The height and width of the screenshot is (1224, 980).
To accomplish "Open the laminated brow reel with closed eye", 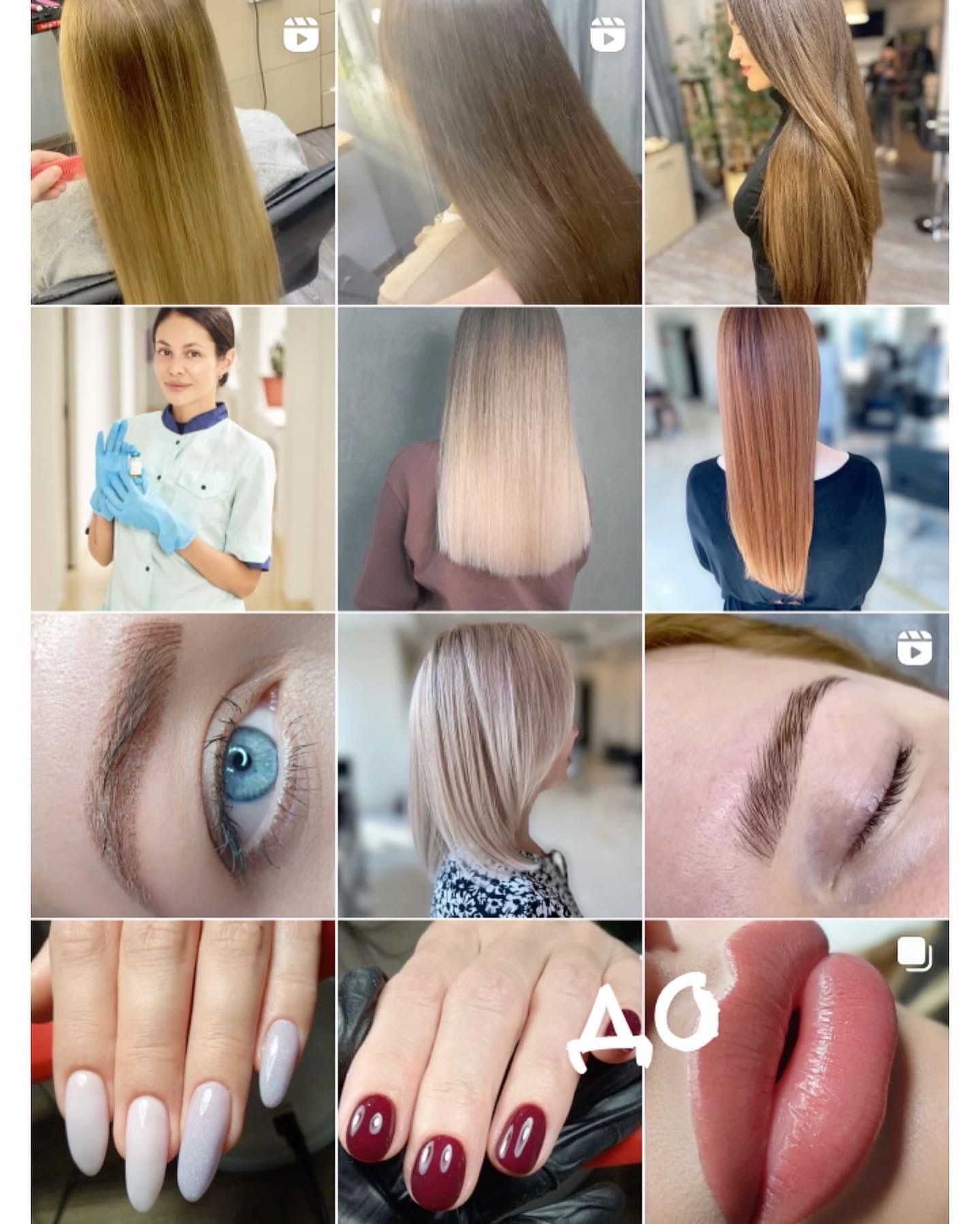I will point(796,765).
